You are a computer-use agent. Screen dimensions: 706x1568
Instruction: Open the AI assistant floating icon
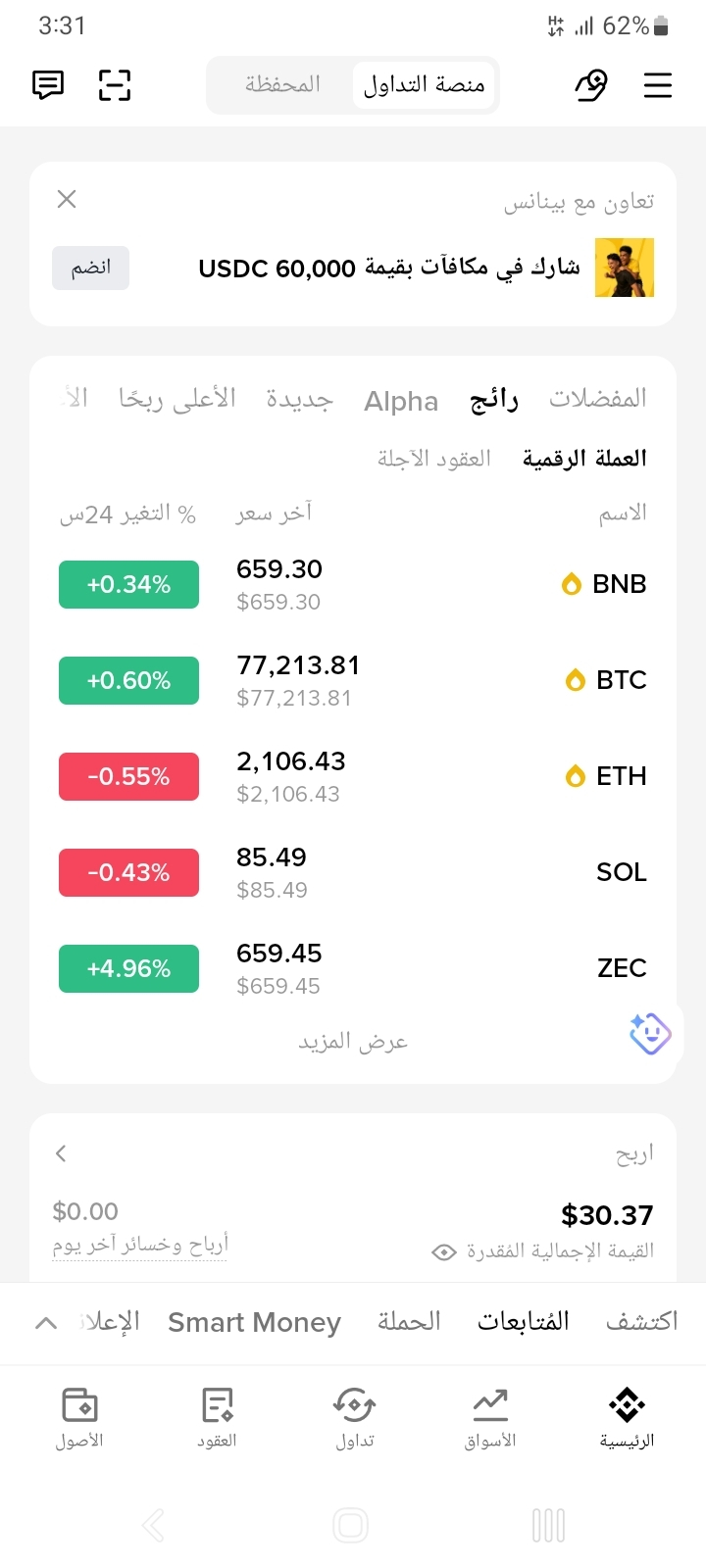coord(650,1033)
